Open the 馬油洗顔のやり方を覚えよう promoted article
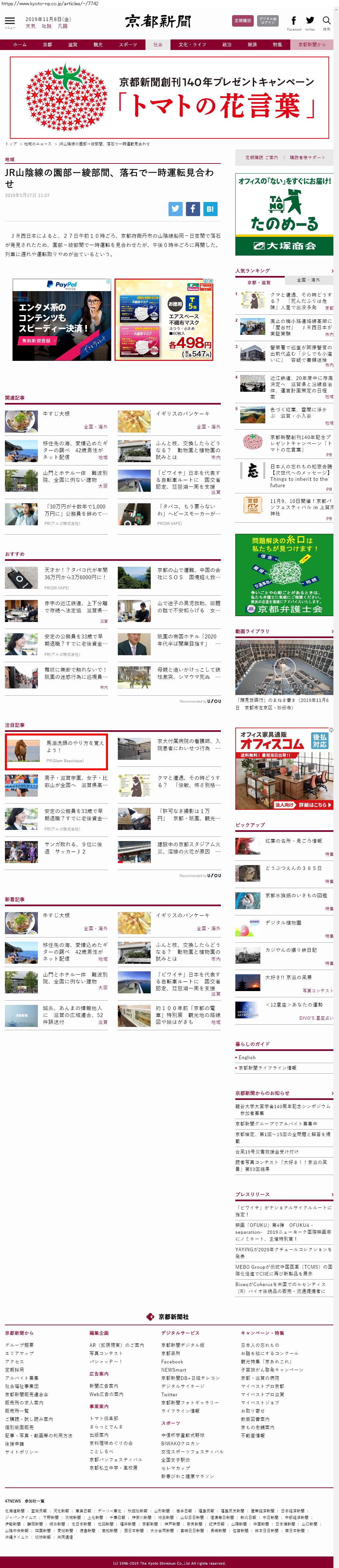339x1568 pixels. (x=75, y=746)
